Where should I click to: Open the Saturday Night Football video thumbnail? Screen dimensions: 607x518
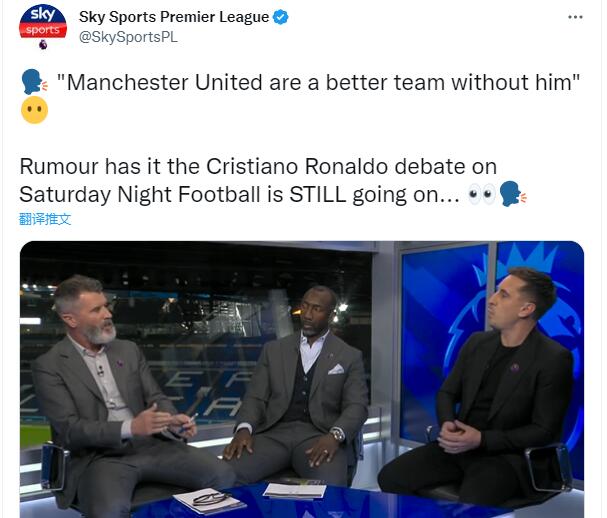(301, 379)
